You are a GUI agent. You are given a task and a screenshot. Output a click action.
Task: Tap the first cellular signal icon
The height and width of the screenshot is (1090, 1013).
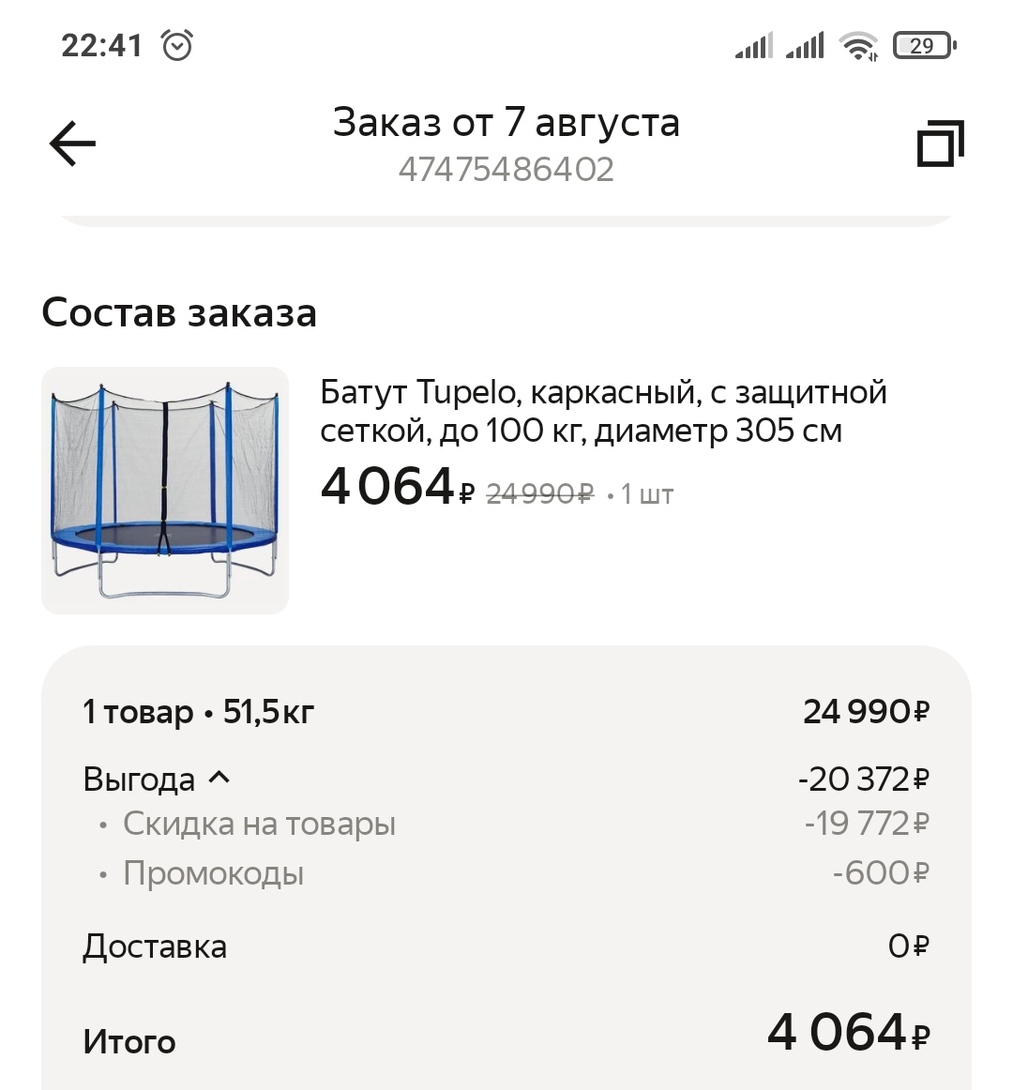pos(752,44)
